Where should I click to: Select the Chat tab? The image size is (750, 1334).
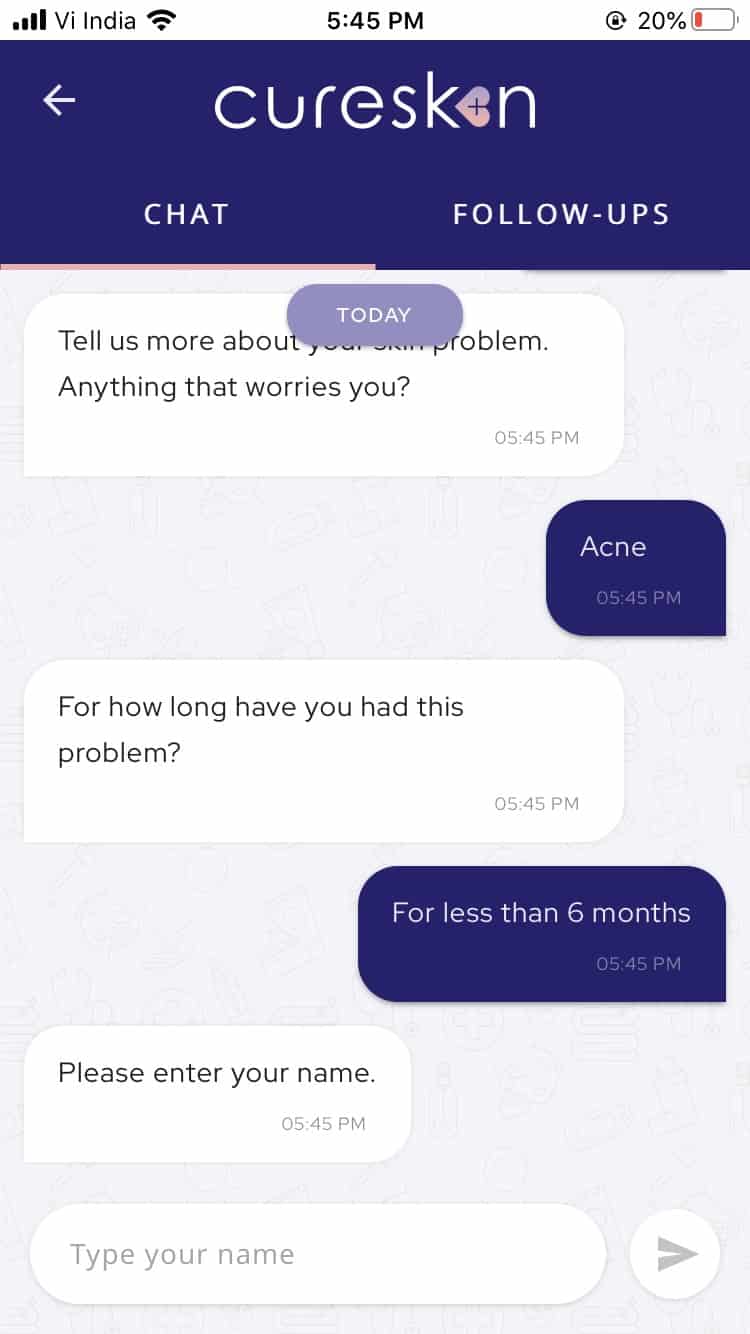(x=187, y=214)
